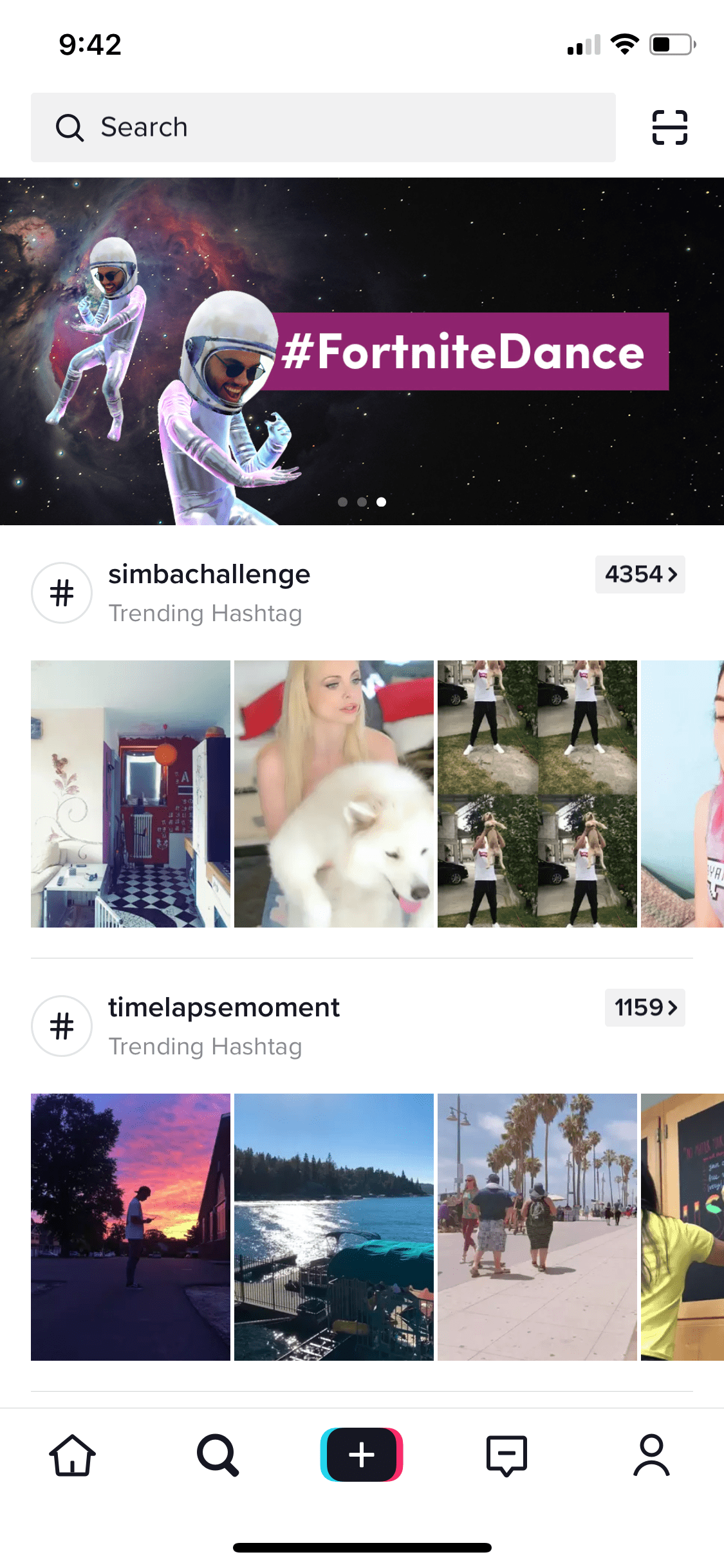Open the QR code scanner icon
The width and height of the screenshot is (724, 1568).
[x=669, y=127]
